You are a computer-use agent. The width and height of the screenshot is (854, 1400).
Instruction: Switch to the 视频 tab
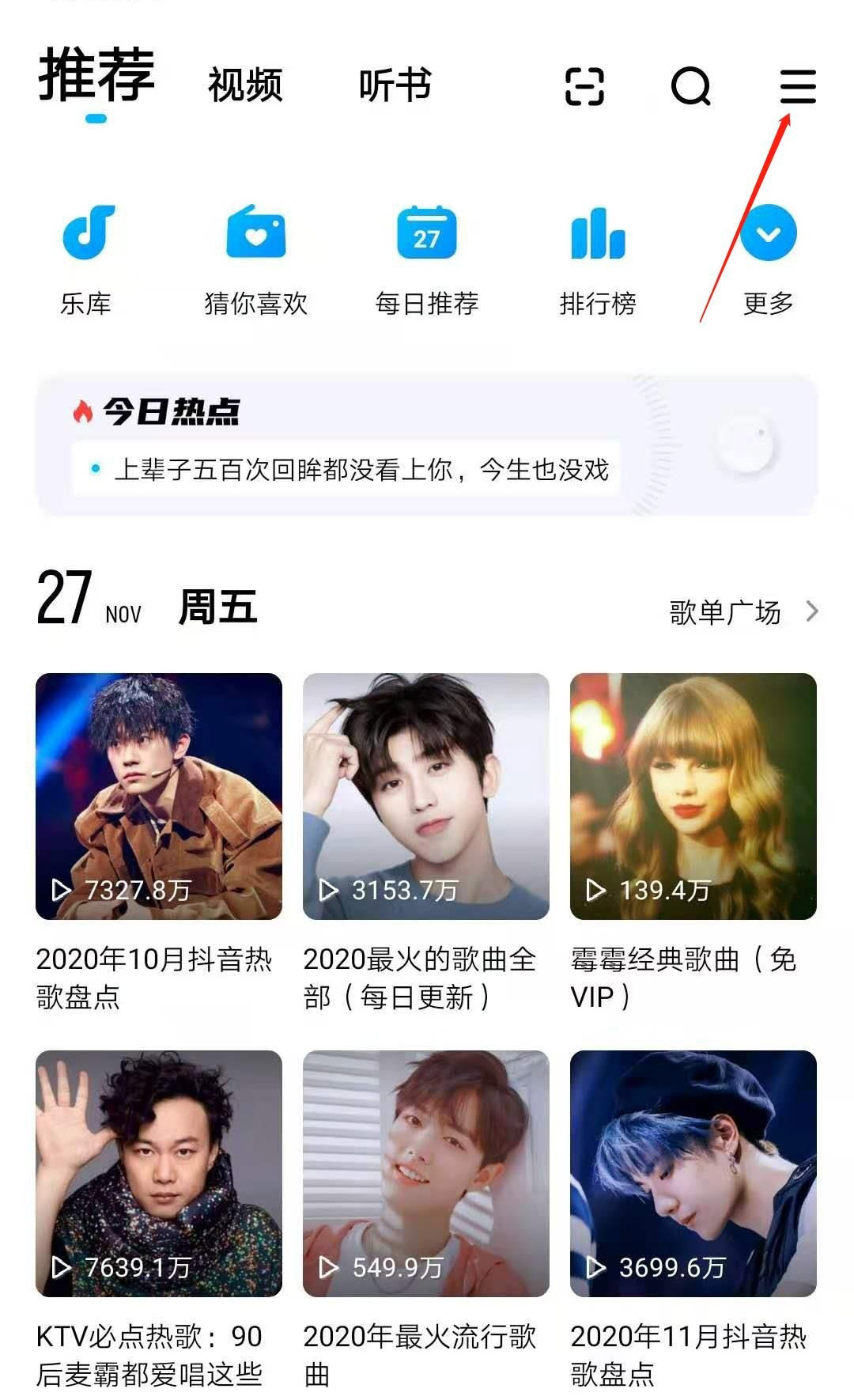245,87
